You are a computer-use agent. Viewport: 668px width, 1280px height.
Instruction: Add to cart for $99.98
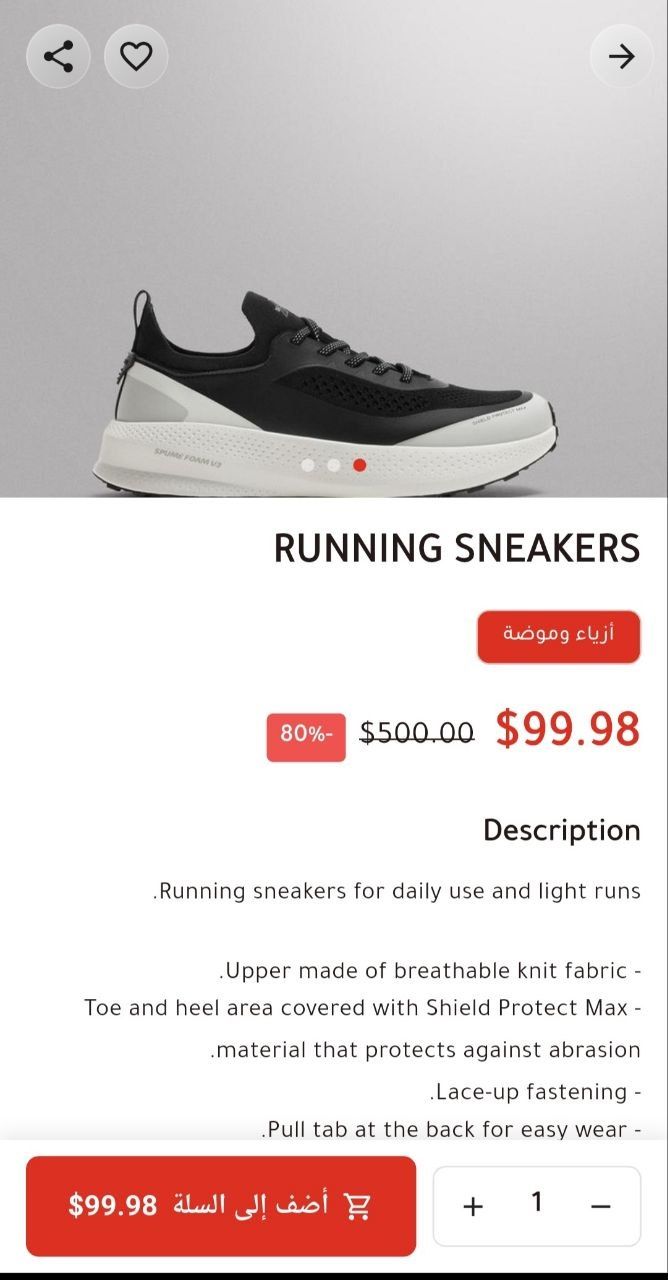[221, 1206]
